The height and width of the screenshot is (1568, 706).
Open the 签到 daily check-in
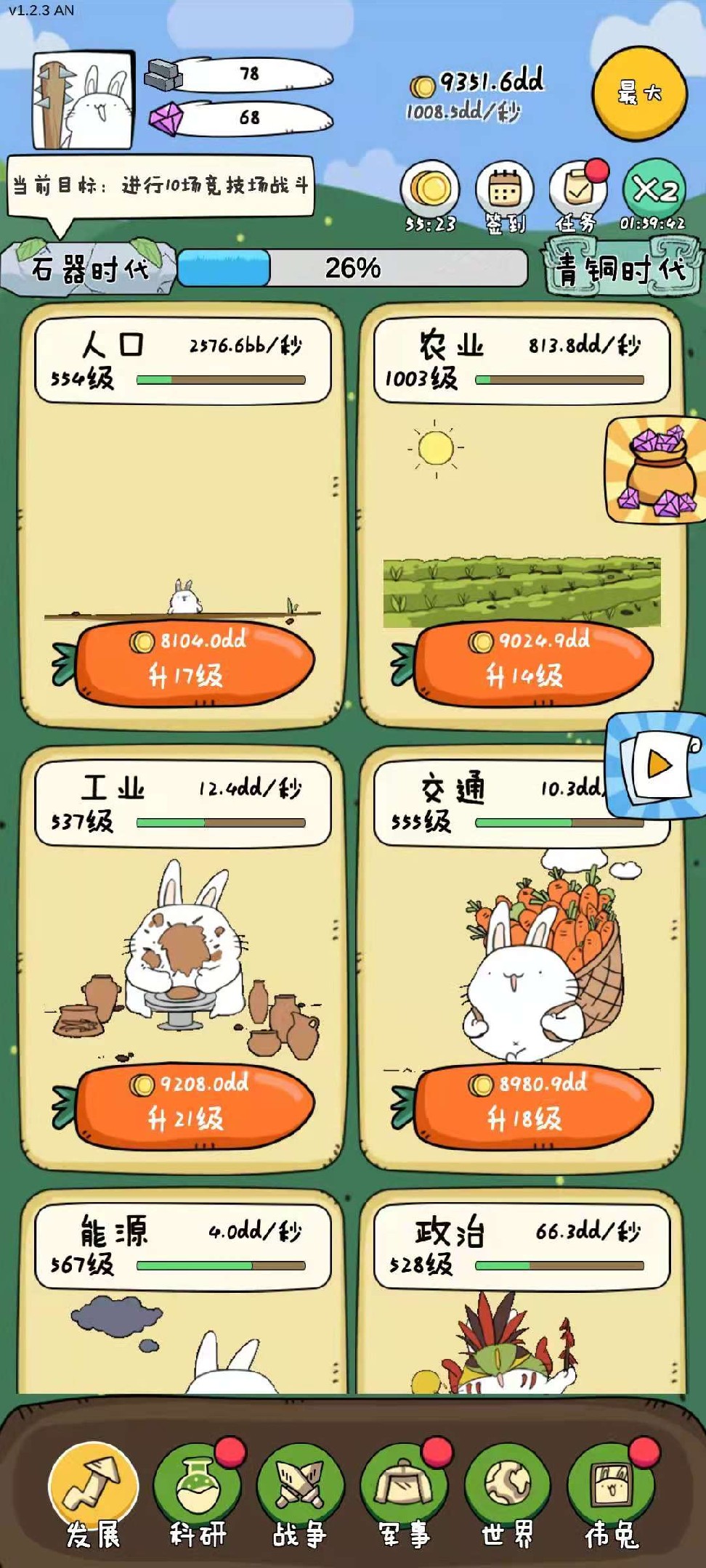tap(504, 193)
